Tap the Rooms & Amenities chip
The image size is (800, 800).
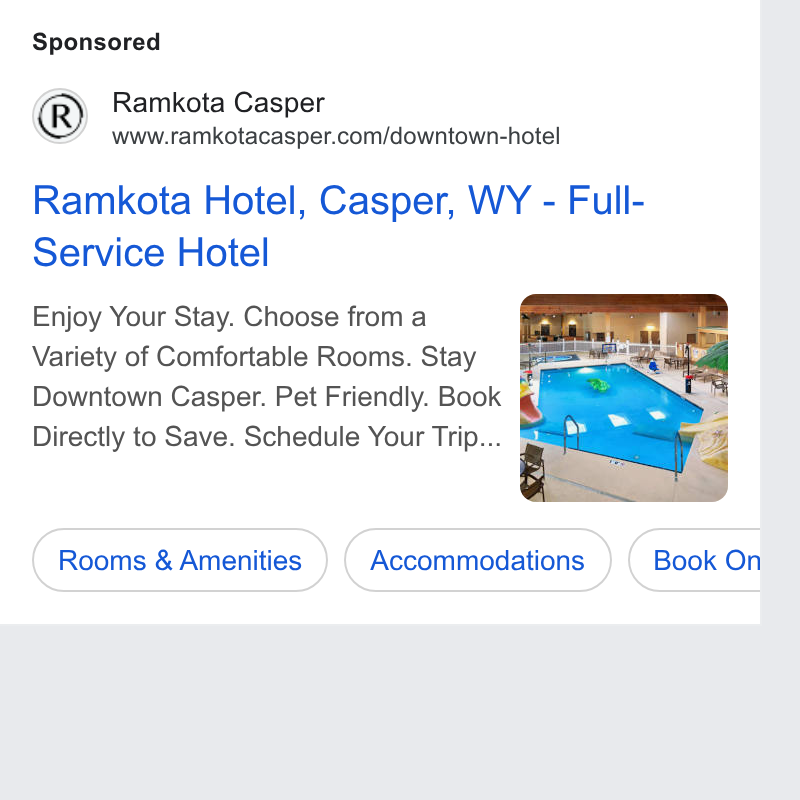tap(180, 560)
